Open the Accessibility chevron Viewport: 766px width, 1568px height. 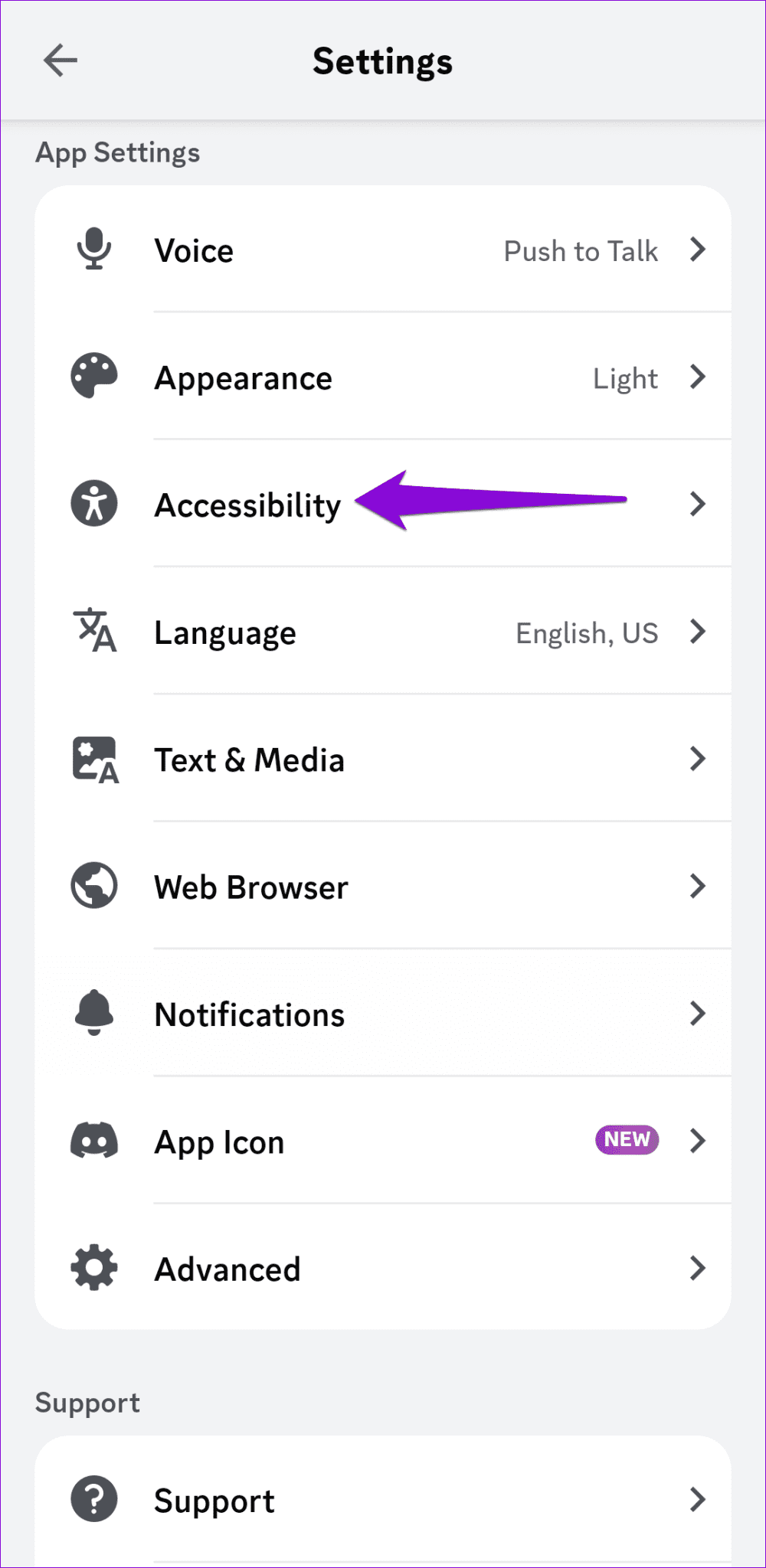tap(699, 503)
